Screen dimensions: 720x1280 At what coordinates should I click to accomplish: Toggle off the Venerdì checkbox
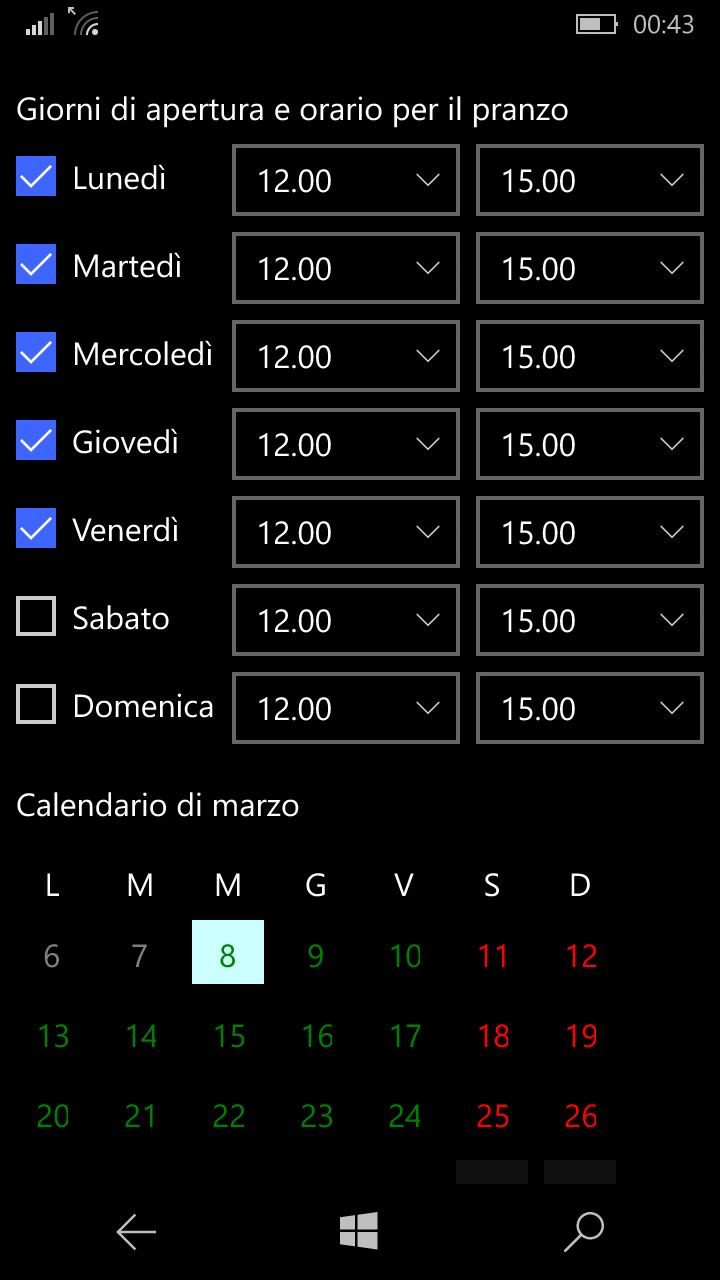pos(36,530)
